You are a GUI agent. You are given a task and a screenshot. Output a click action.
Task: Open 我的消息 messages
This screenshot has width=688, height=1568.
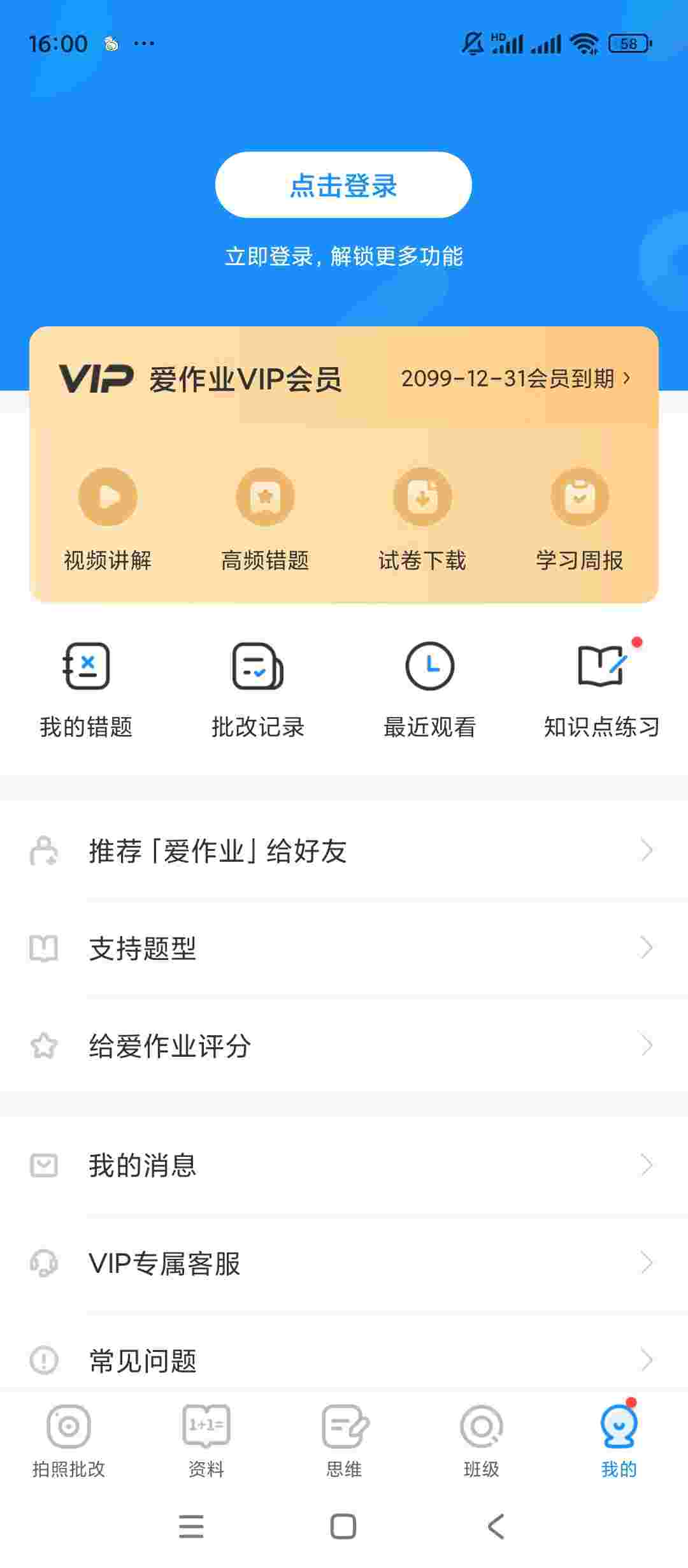[x=344, y=1166]
